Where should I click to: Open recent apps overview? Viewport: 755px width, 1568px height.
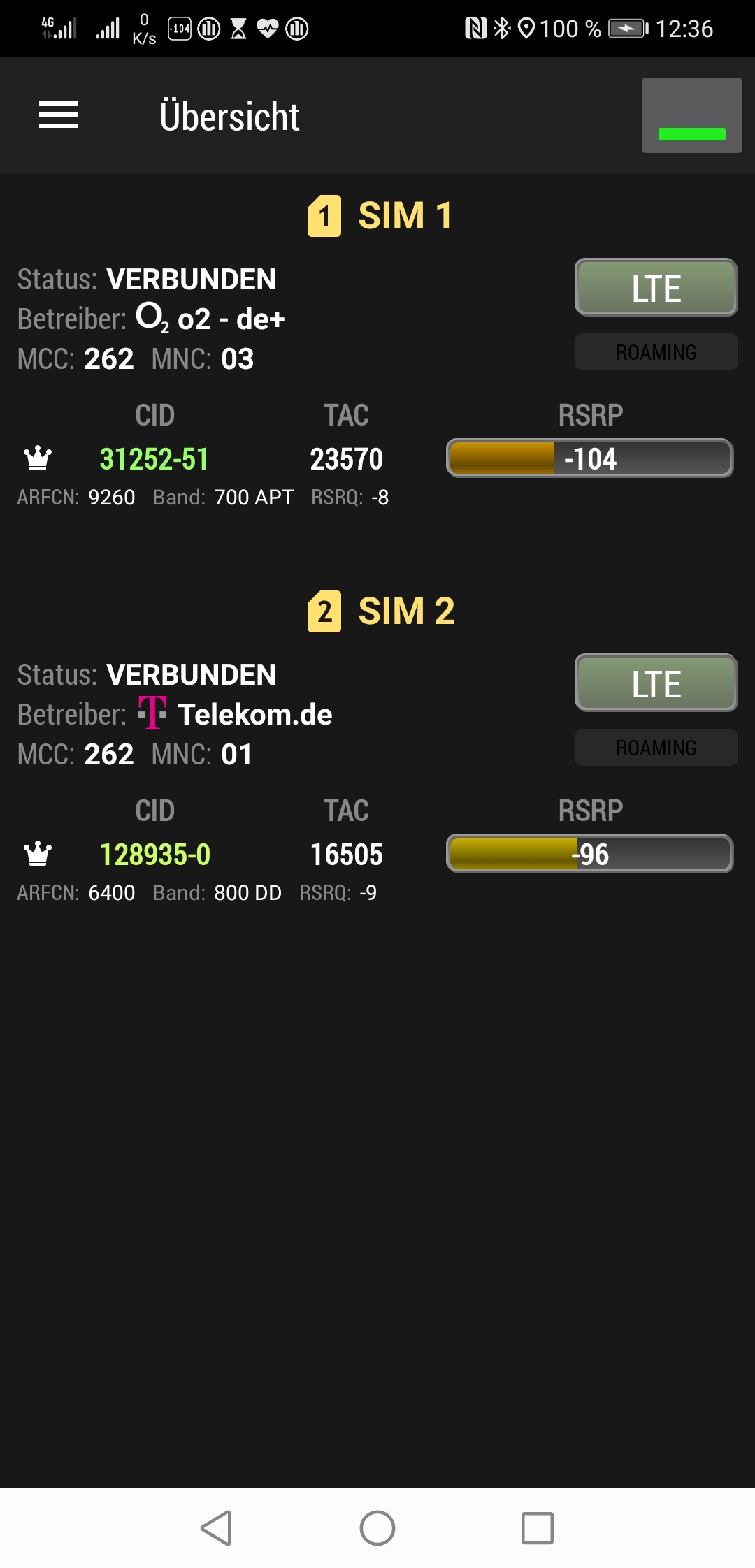(538, 1527)
